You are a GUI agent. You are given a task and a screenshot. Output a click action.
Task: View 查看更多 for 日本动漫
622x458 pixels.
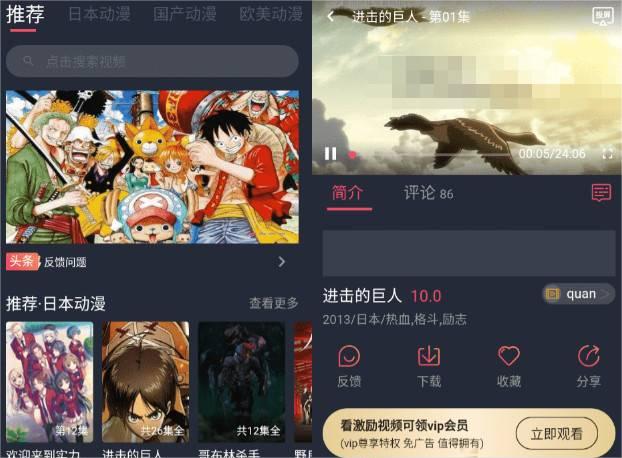[273, 303]
